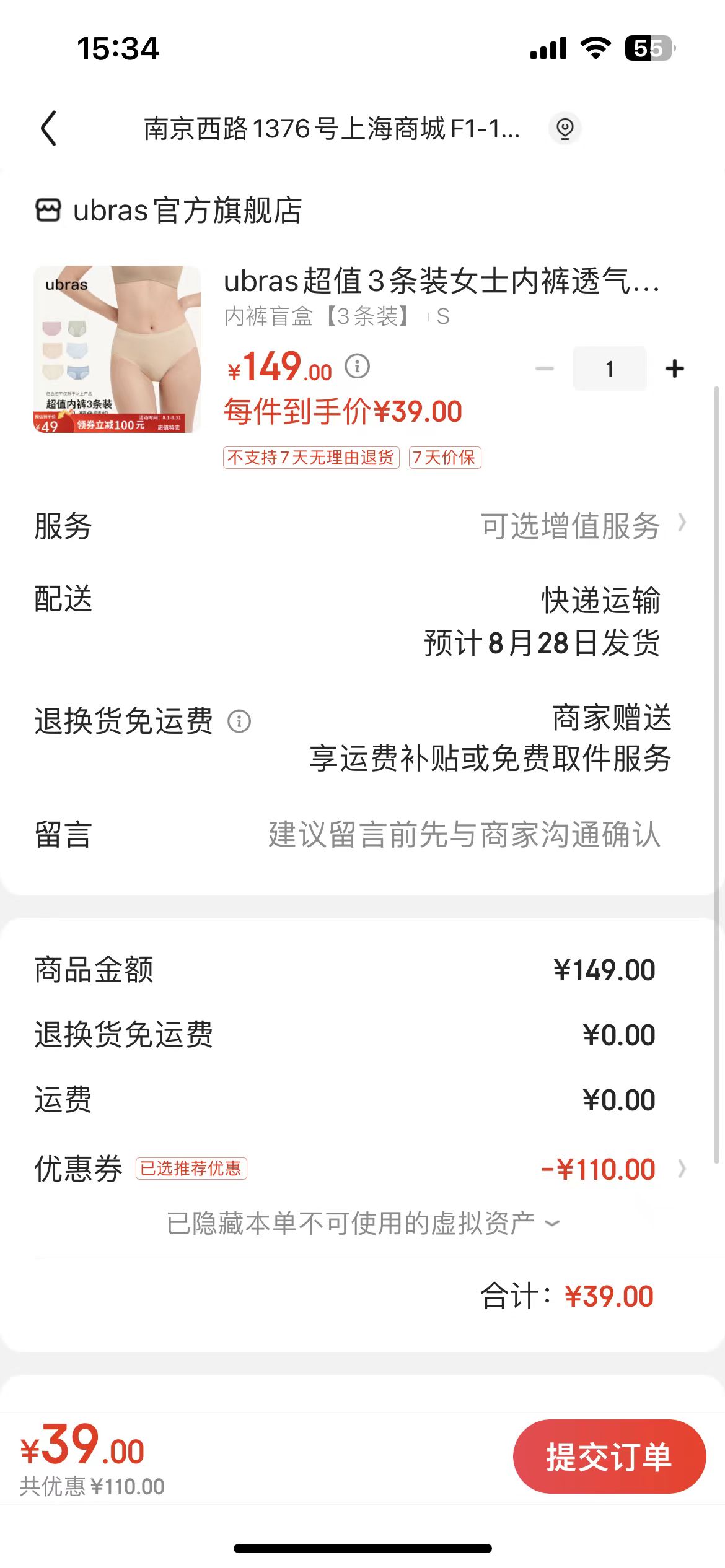Tap the info icon beside the ¥149 price

click(x=355, y=367)
